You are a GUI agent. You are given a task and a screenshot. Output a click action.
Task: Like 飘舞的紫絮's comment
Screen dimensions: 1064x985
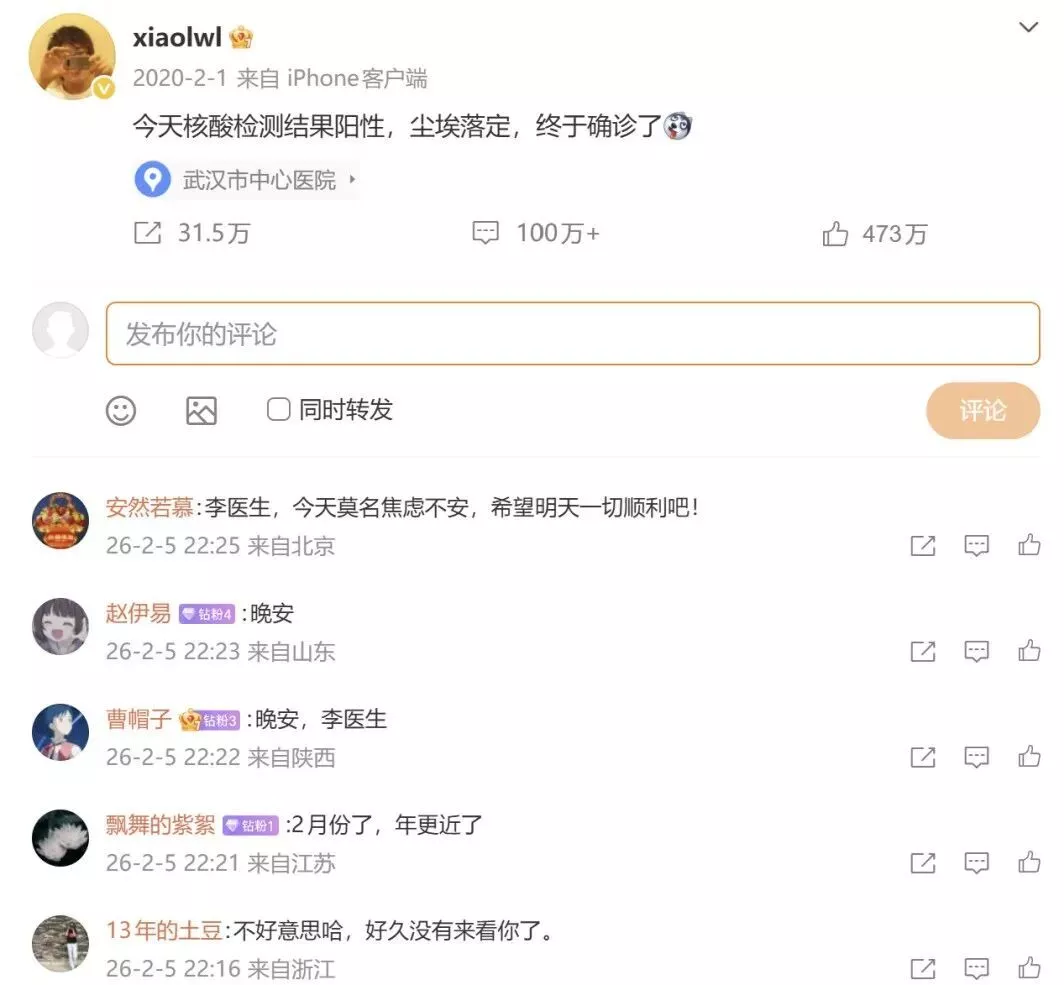click(x=1029, y=862)
